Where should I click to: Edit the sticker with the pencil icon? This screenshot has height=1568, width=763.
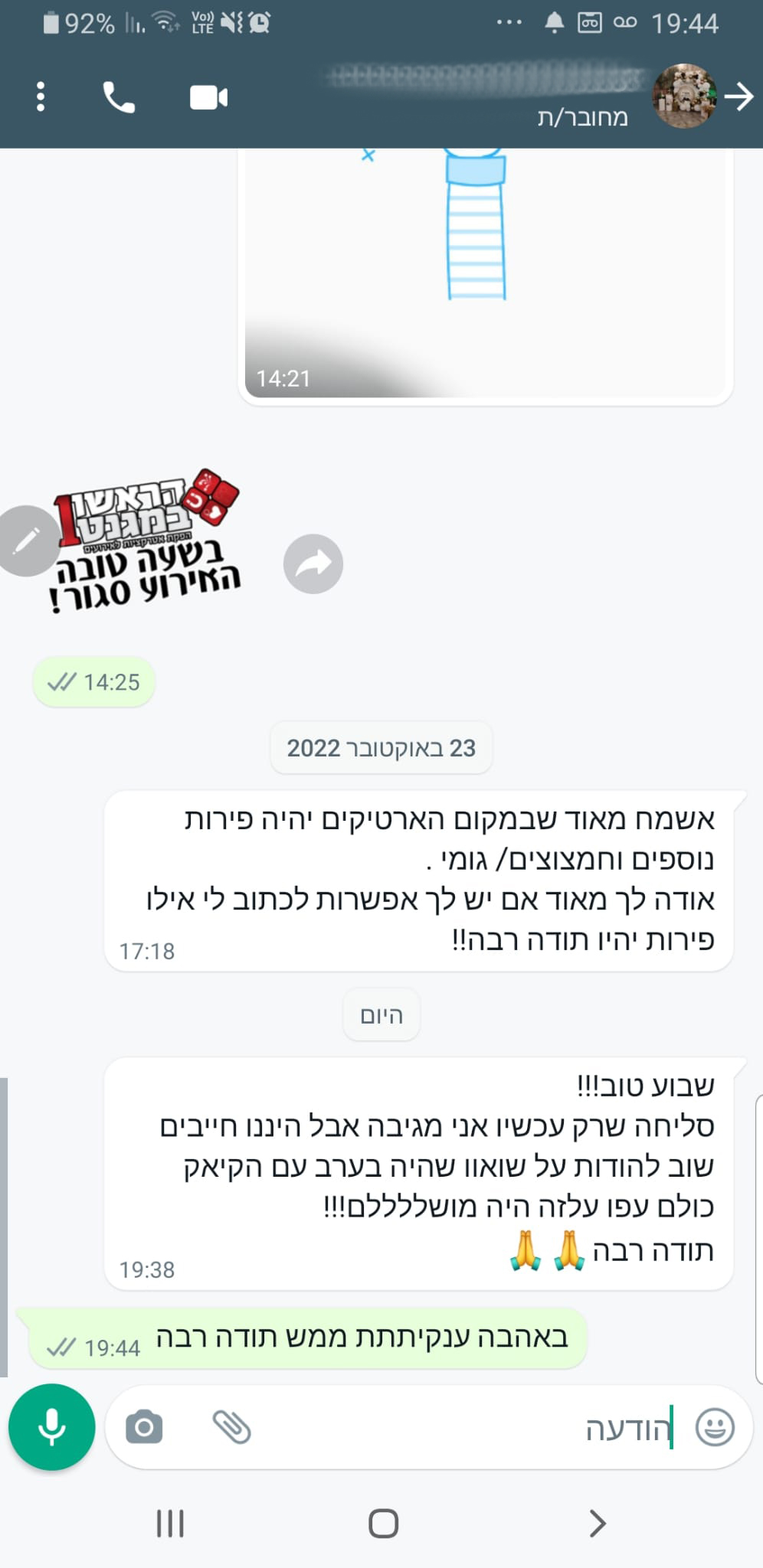point(27,541)
